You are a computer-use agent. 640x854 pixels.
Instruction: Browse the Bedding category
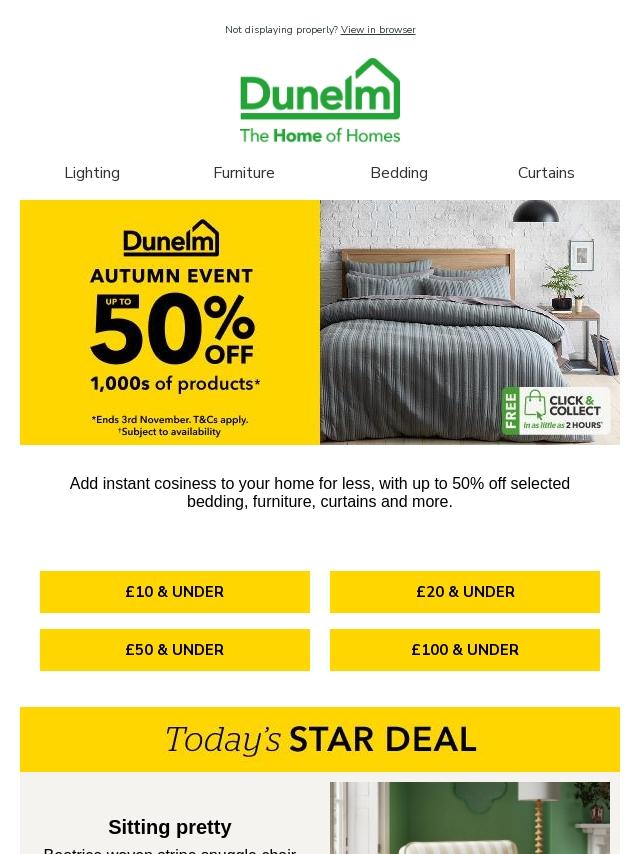point(399,173)
